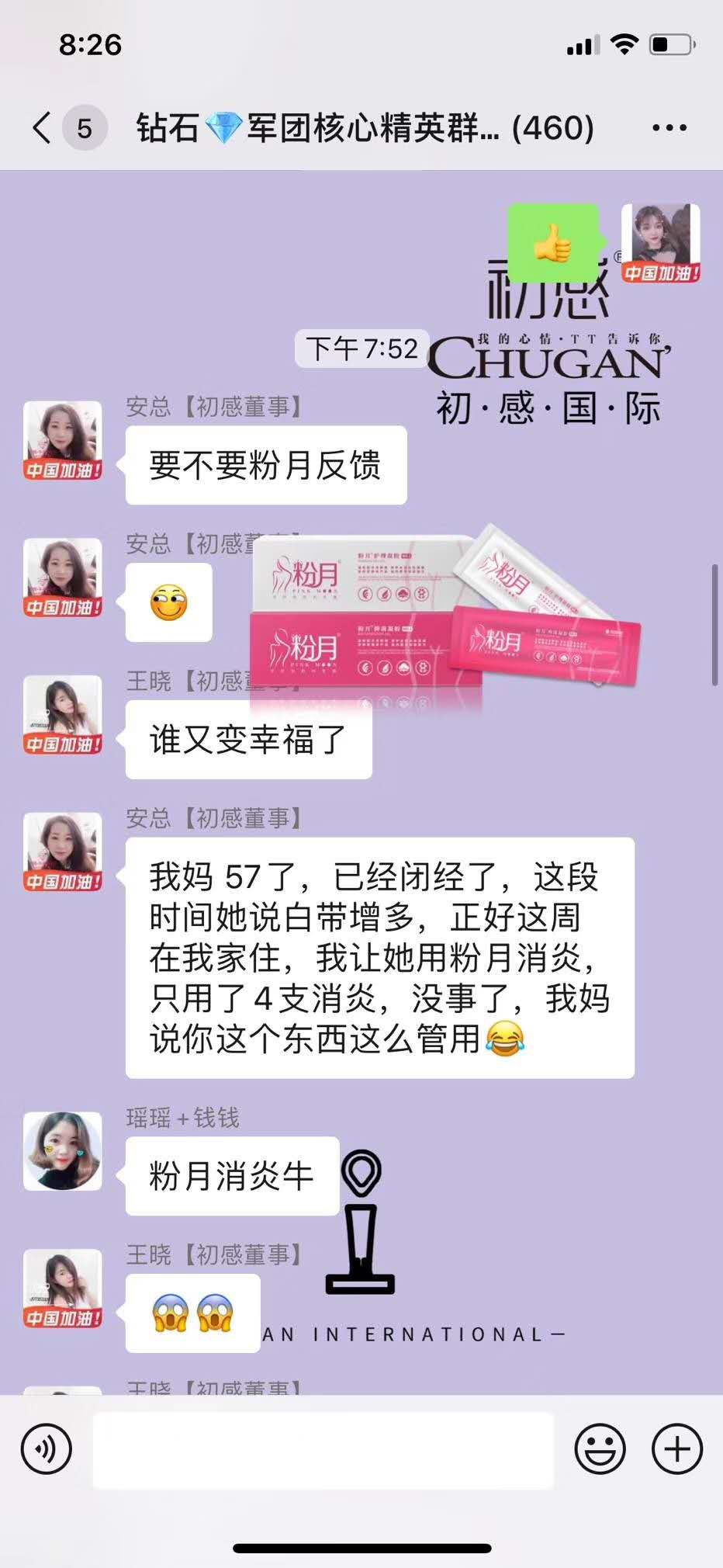Open the emoji sticker panel

click(600, 1448)
